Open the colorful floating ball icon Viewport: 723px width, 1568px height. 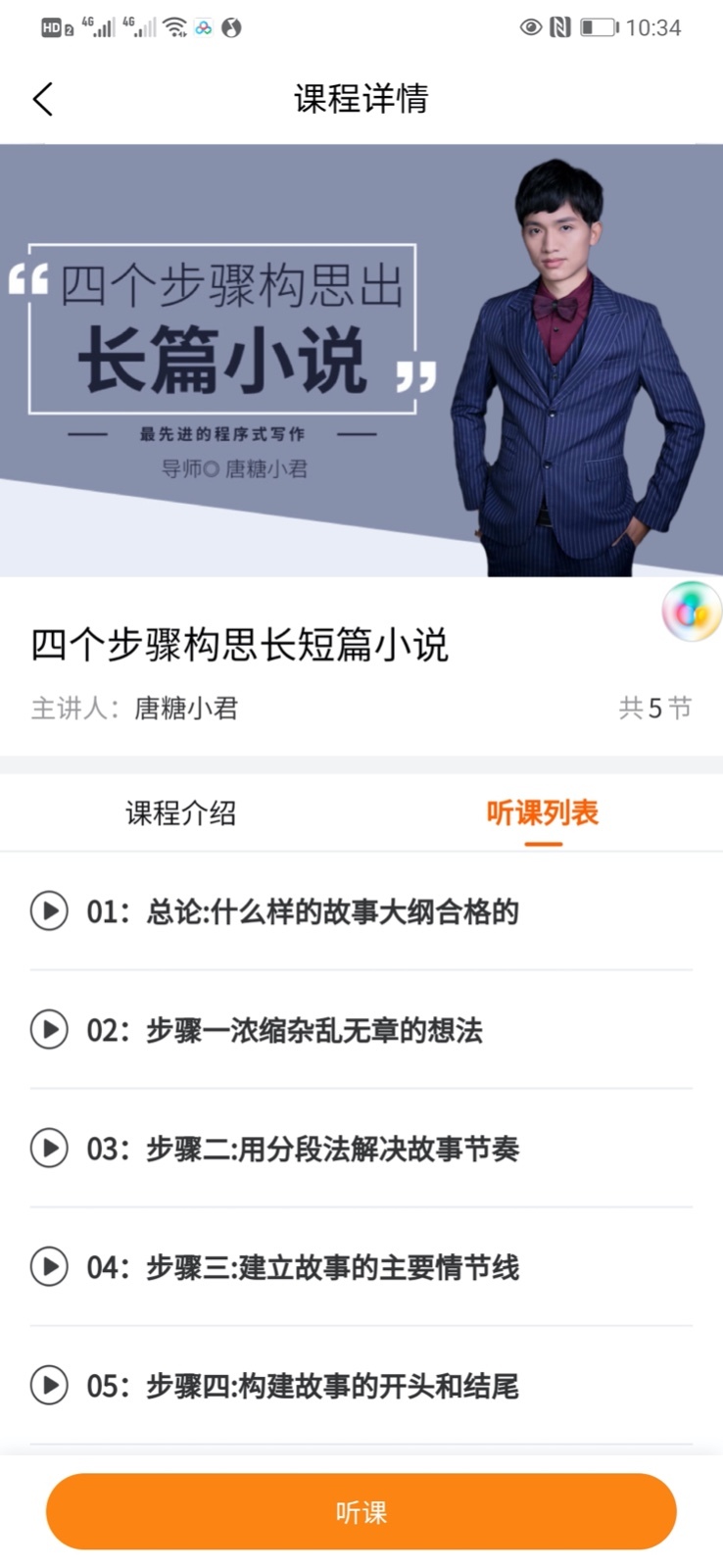(x=691, y=612)
